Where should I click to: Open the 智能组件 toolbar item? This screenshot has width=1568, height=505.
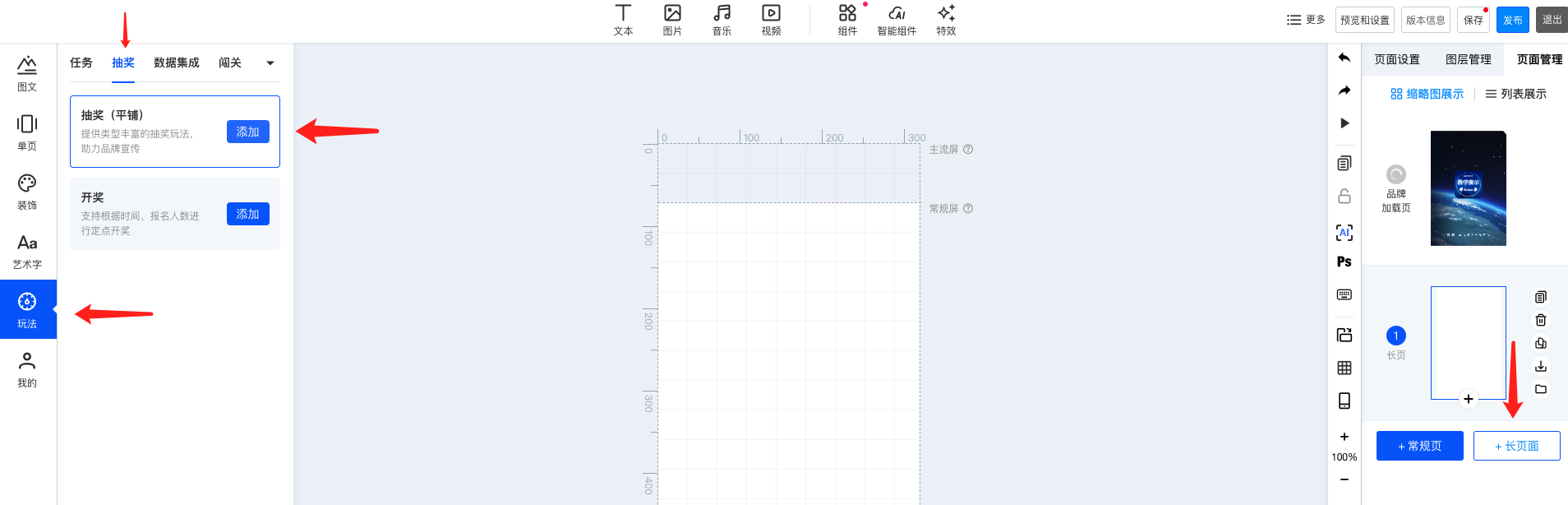pos(897,20)
